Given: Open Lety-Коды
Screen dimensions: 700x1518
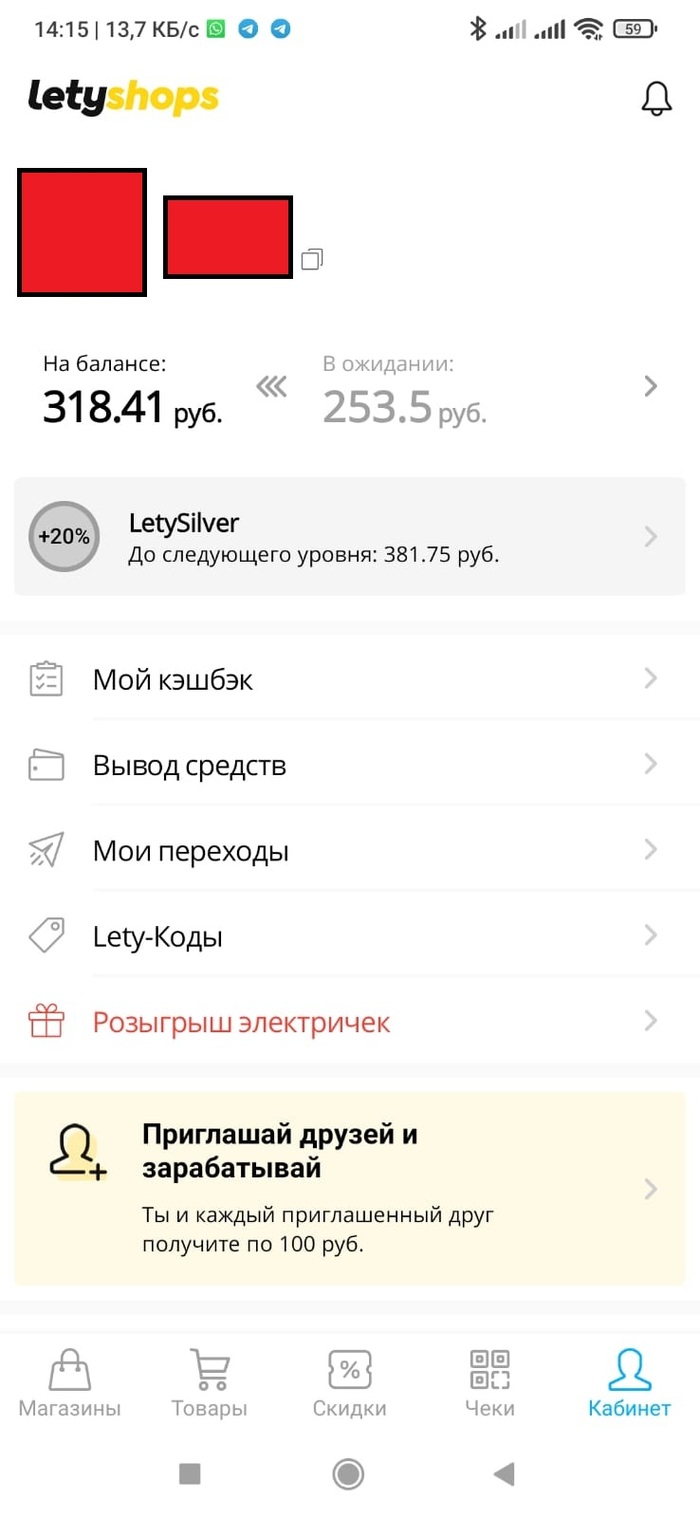Looking at the screenshot, I should click(350, 937).
